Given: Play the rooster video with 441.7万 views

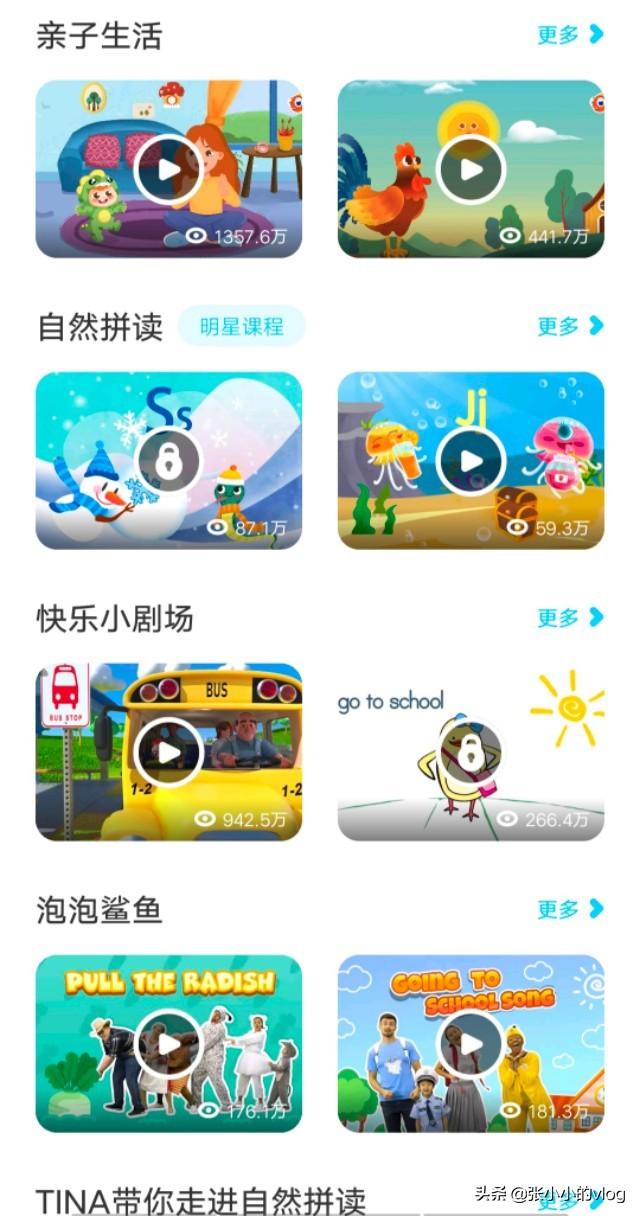Looking at the screenshot, I should click(471, 169).
